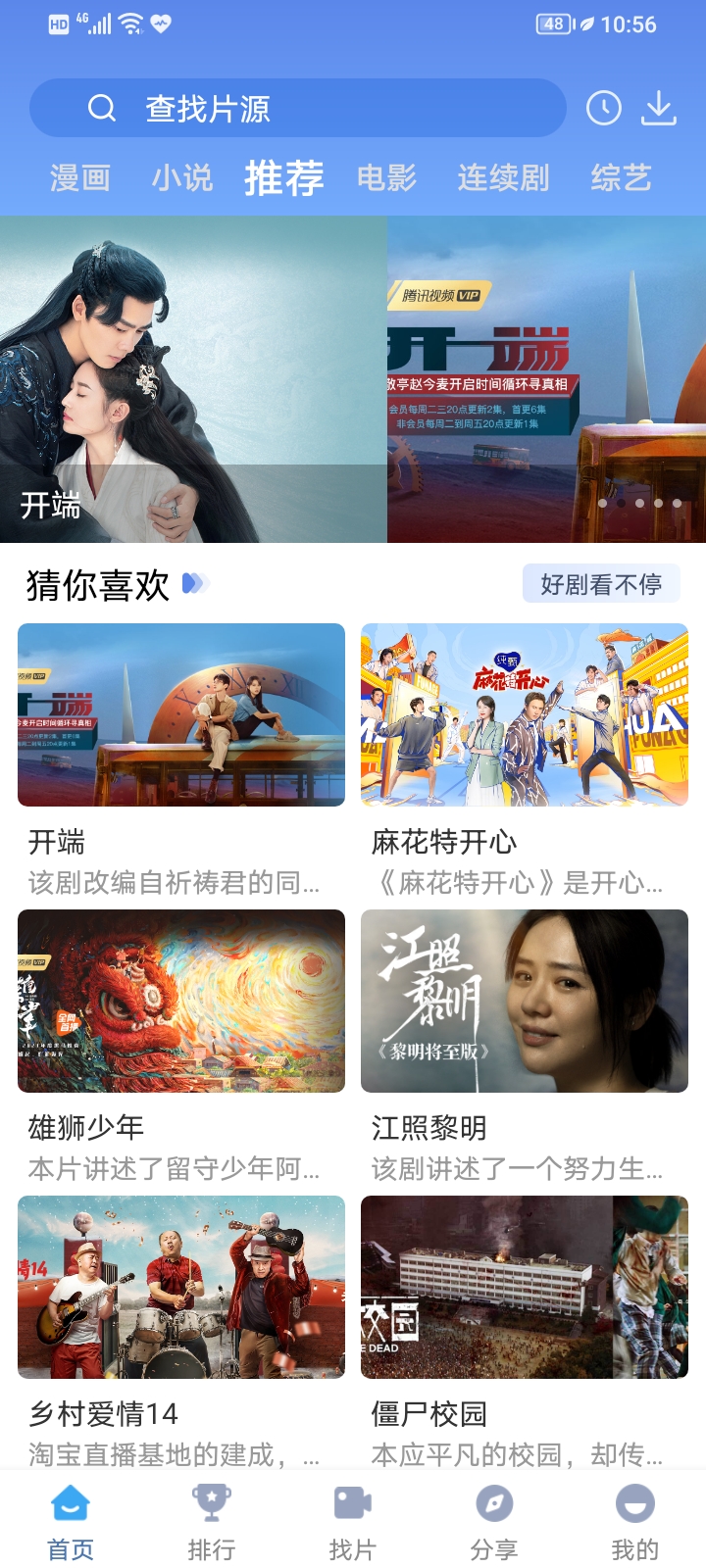Click the 好剧看不停 button
This screenshot has width=706, height=1568.
pyautogui.click(x=602, y=582)
